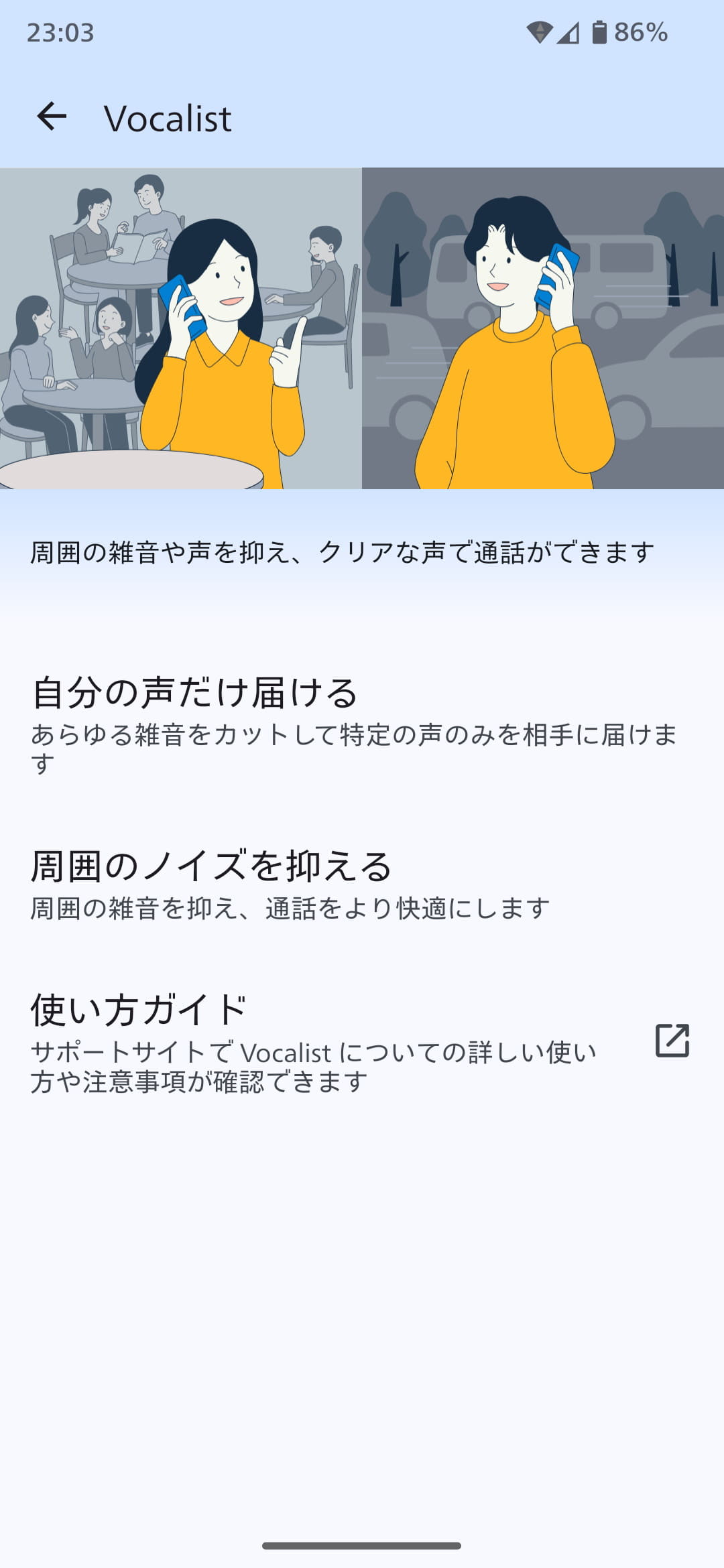
Task: Switch to the noisy street illustration
Action: click(543, 328)
